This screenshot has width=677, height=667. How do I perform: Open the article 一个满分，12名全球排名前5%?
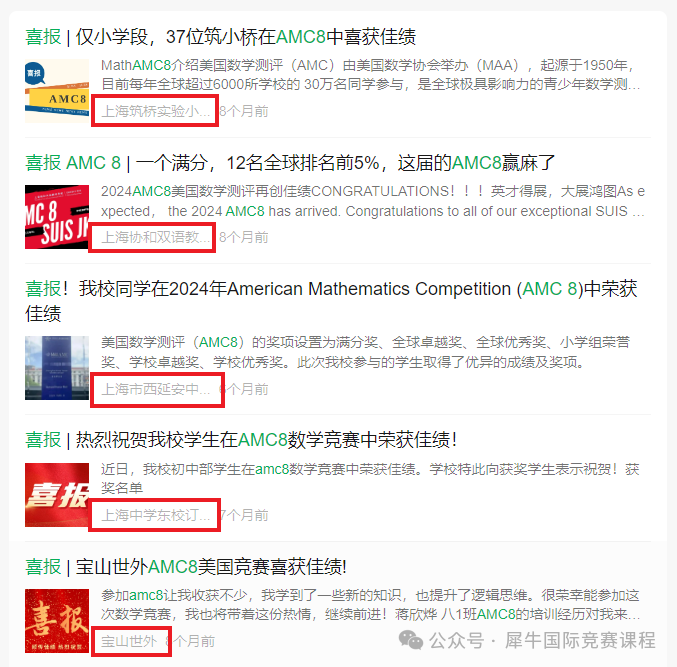[x=290, y=163]
